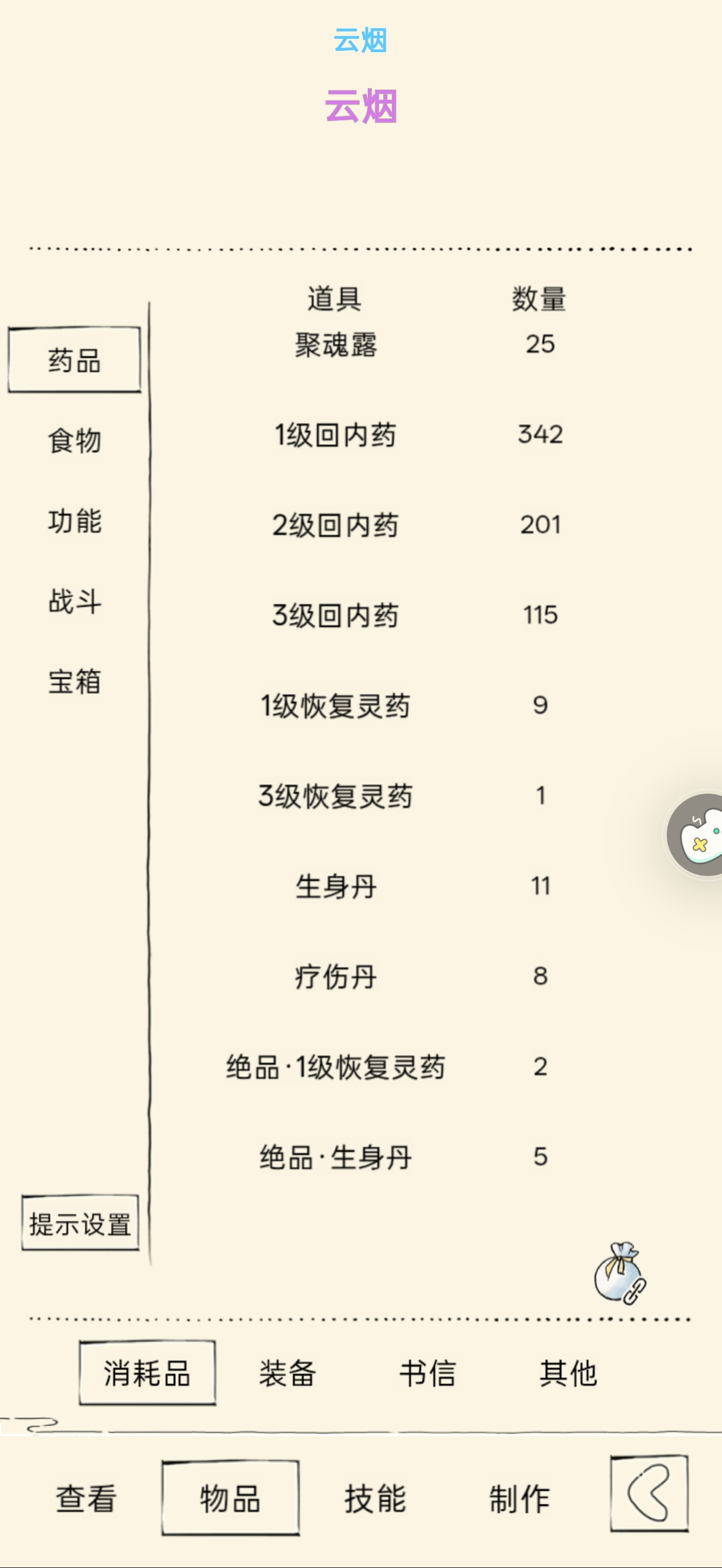Switch to the 书信 tab

click(428, 1373)
